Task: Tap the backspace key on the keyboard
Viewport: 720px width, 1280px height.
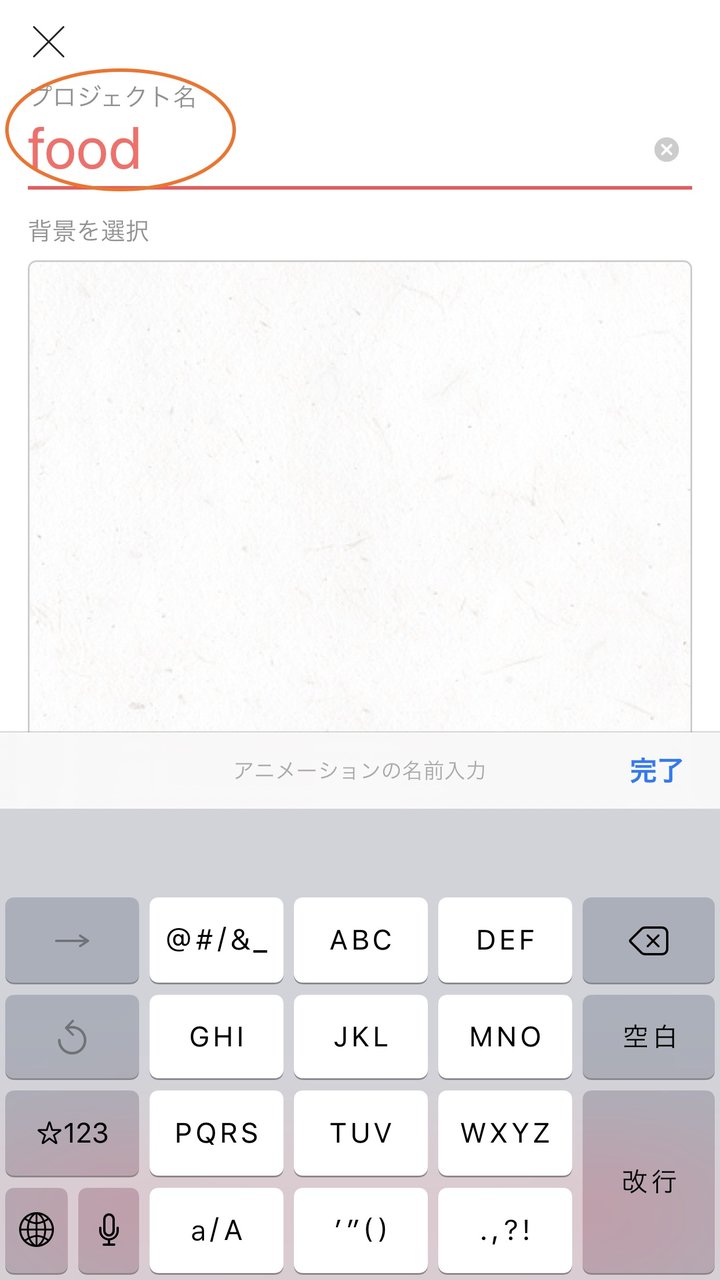Action: pos(649,940)
